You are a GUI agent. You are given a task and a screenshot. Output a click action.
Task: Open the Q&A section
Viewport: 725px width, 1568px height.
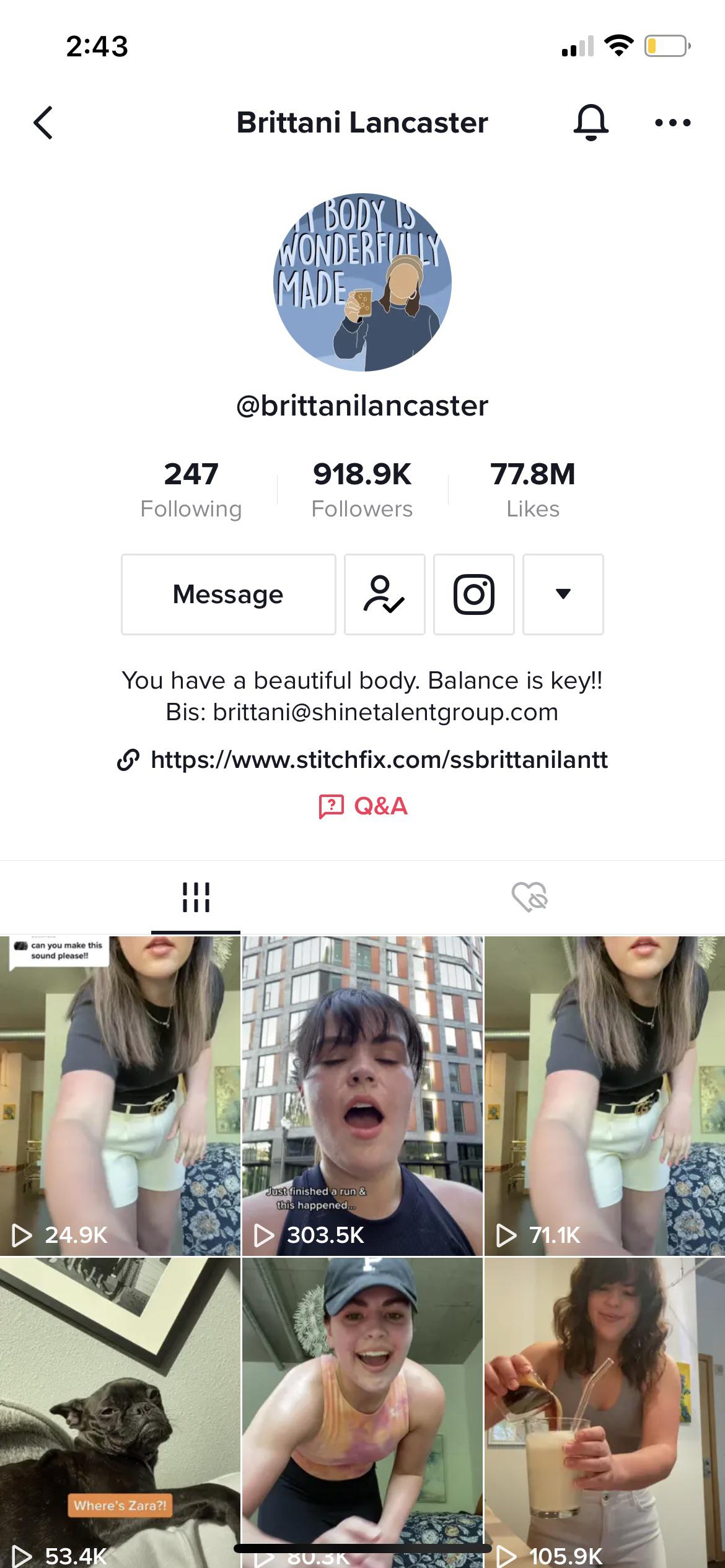362,805
